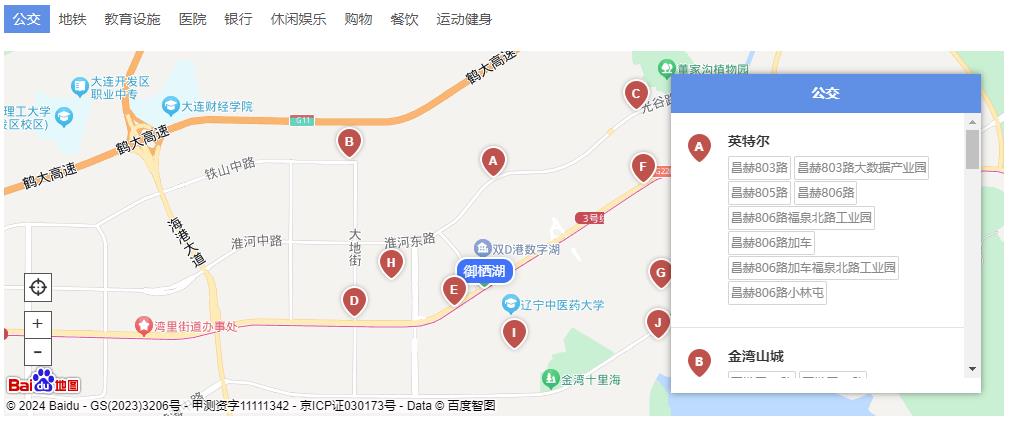
Task: Switch to the 地铁 tab
Action: coord(72,19)
